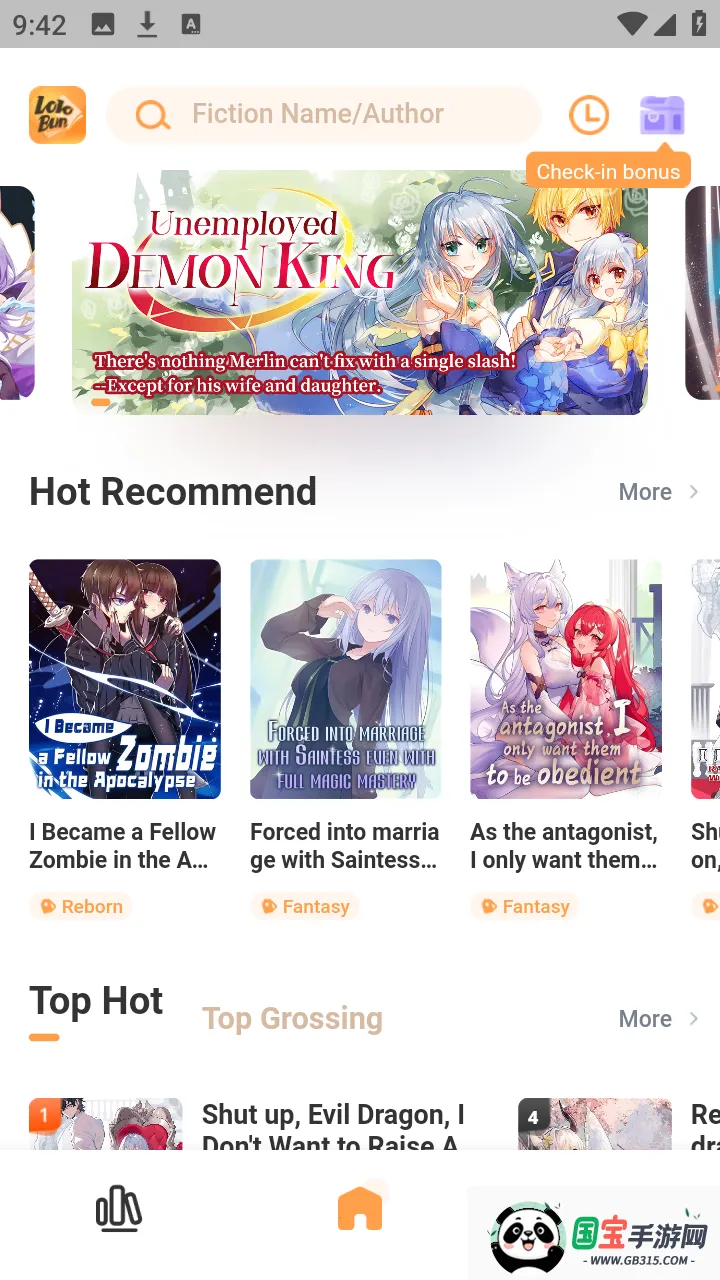This screenshot has height=1280, width=720.
Task: Open the Unemployed Demon King banner
Action: point(360,292)
